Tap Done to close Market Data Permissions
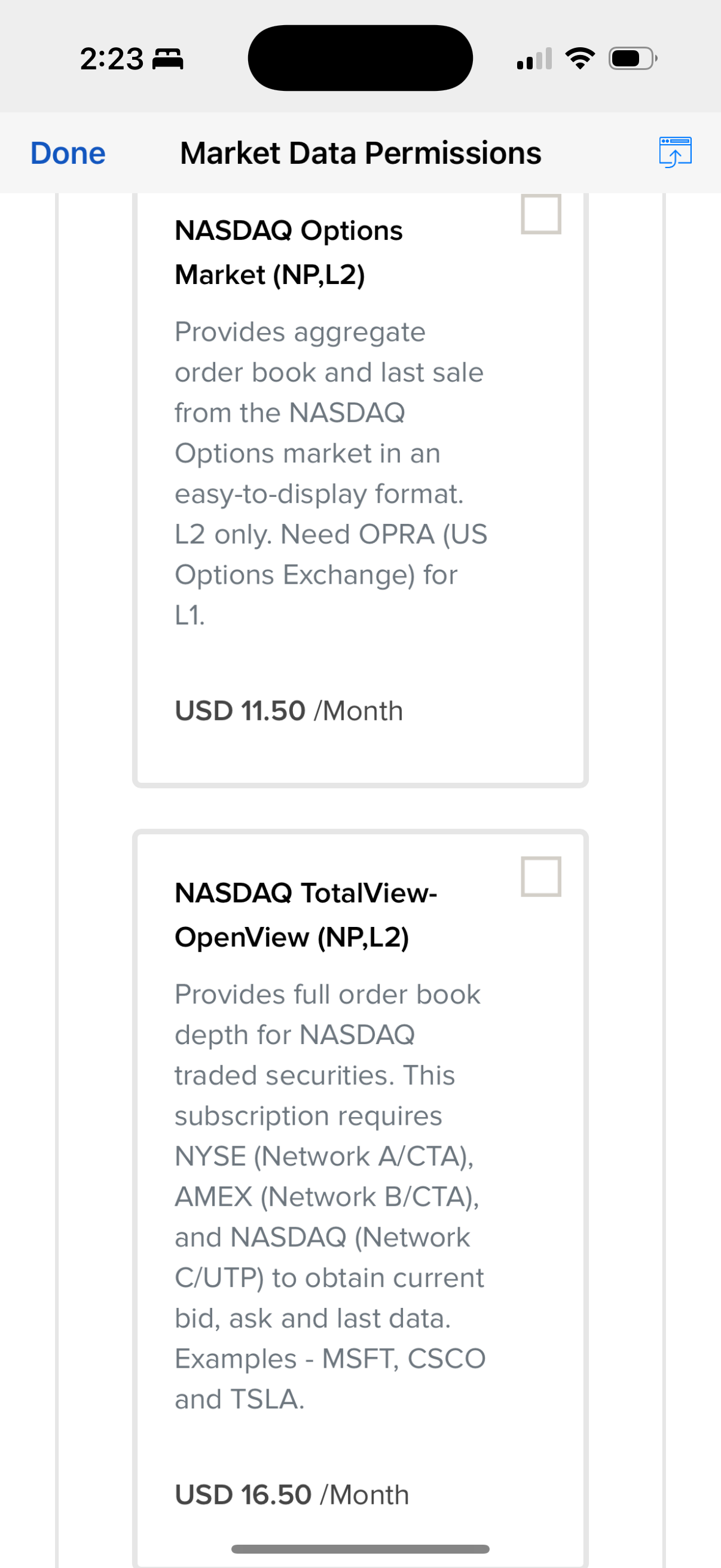Viewport: 721px width, 1568px height. click(x=68, y=152)
